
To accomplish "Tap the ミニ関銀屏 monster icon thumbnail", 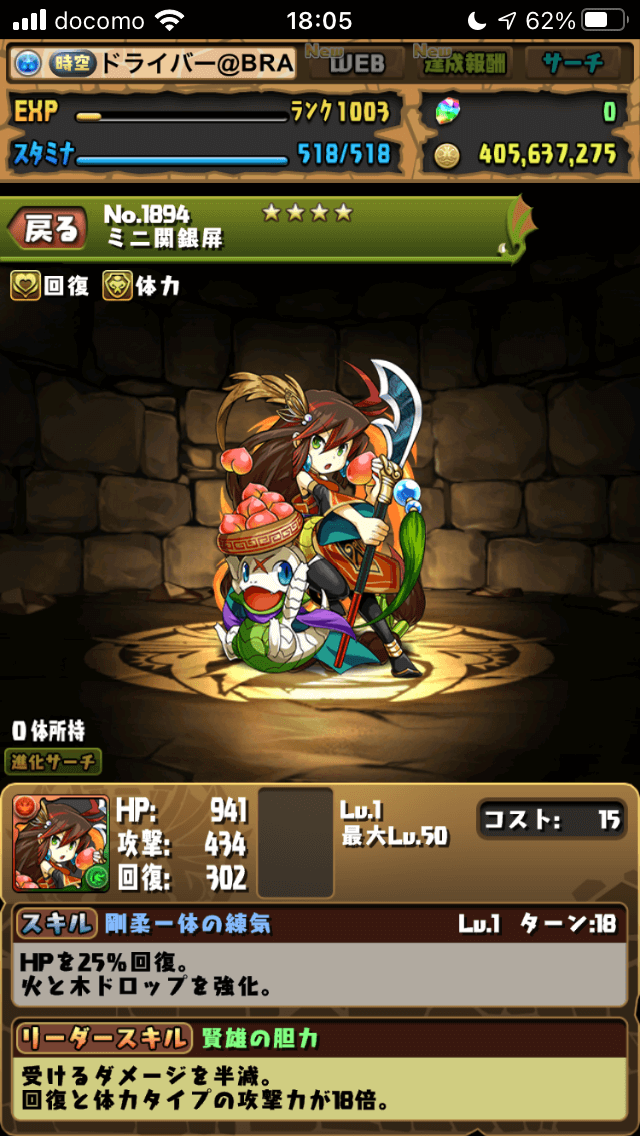I will (x=60, y=843).
